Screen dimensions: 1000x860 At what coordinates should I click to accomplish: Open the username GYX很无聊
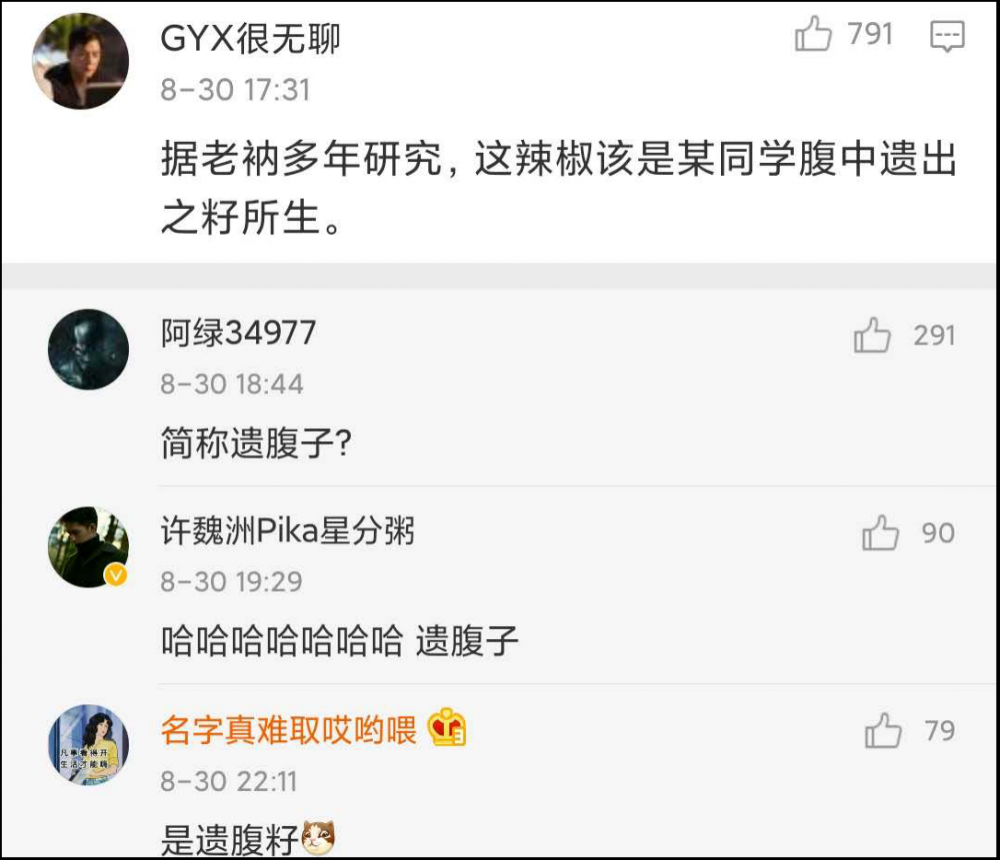(250, 39)
